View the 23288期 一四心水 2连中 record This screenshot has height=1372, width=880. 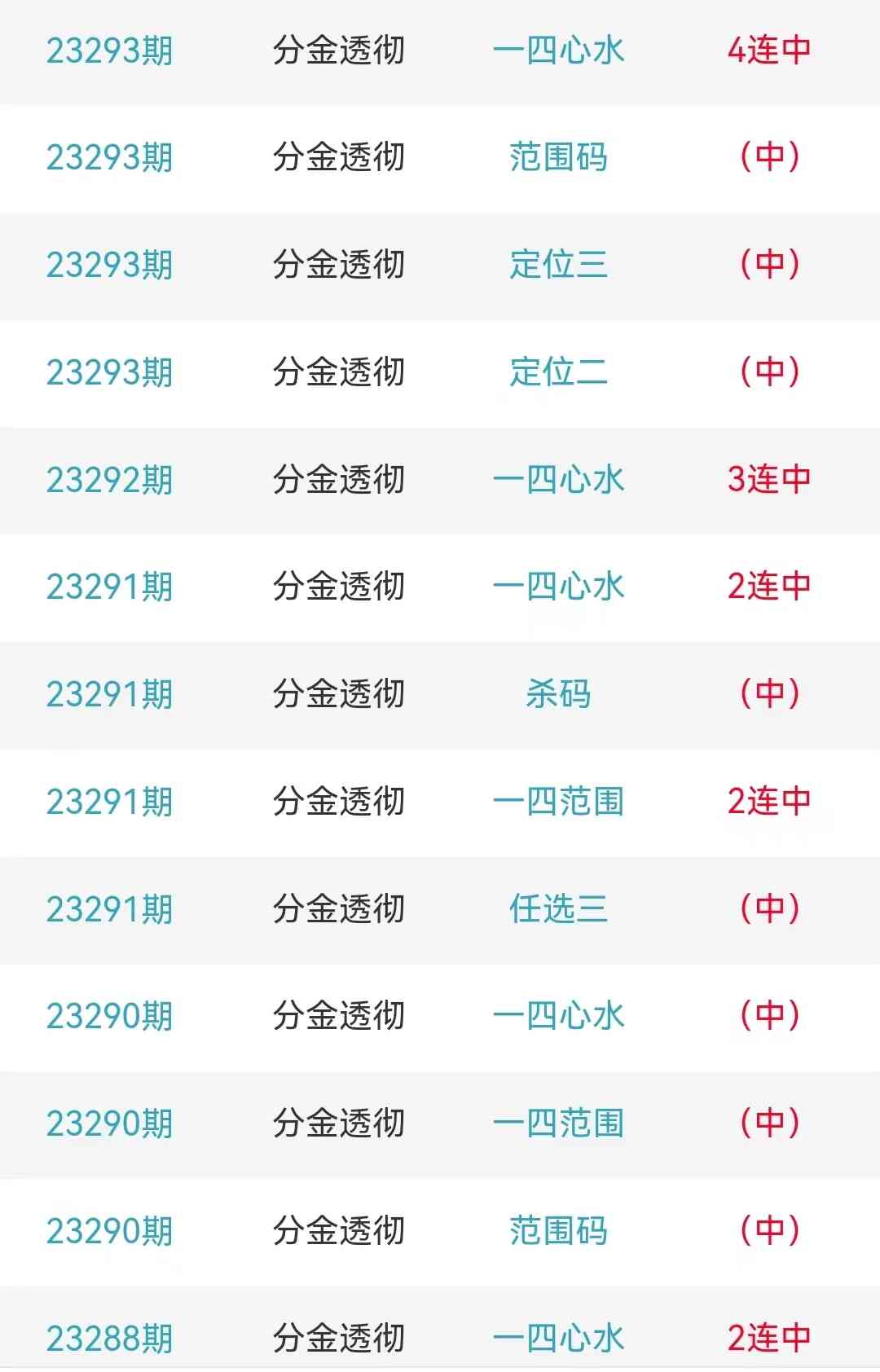coord(558,1338)
